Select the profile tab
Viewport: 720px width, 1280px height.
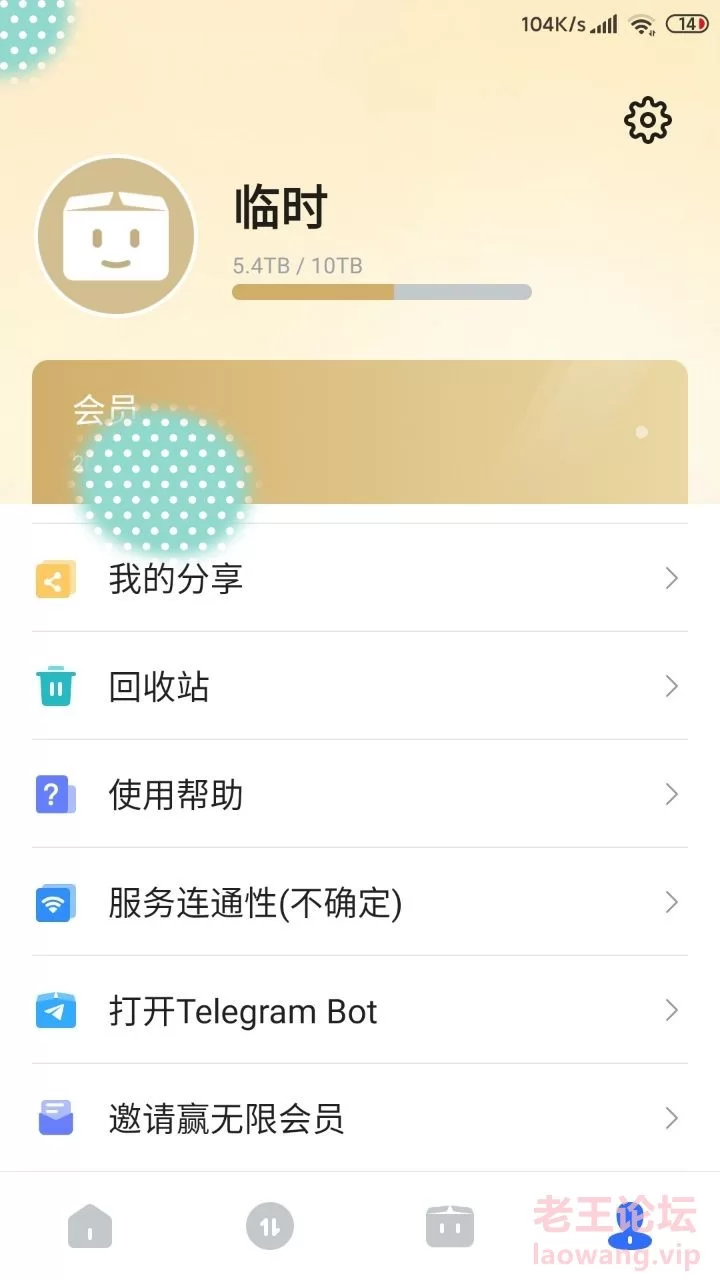tap(630, 1226)
